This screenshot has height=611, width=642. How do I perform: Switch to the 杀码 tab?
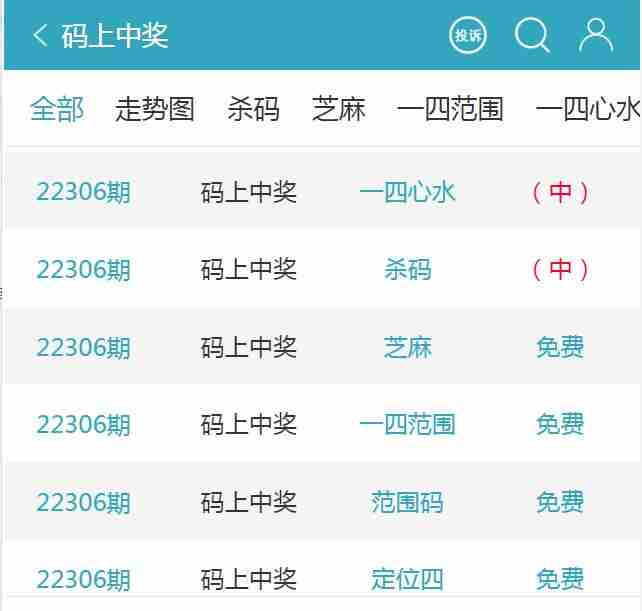point(253,109)
